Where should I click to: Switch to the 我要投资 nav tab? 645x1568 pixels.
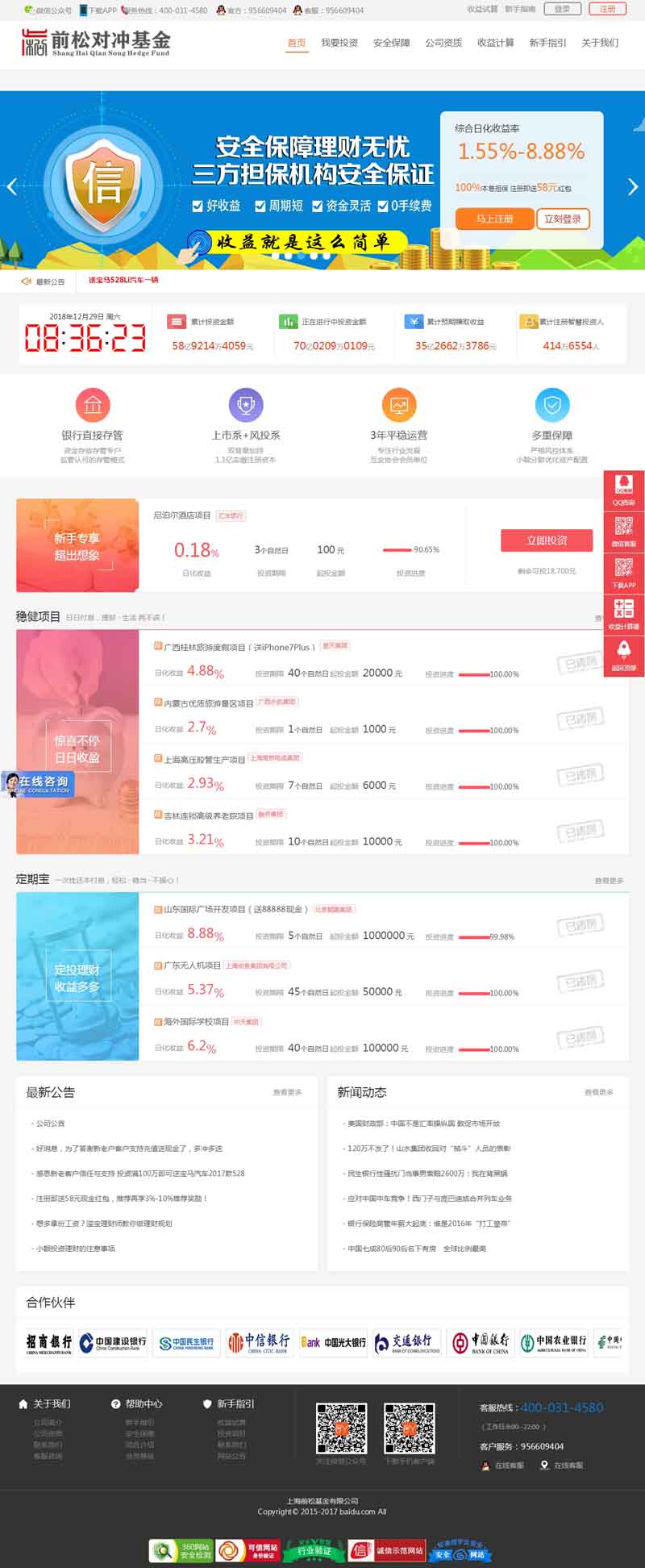point(339,43)
